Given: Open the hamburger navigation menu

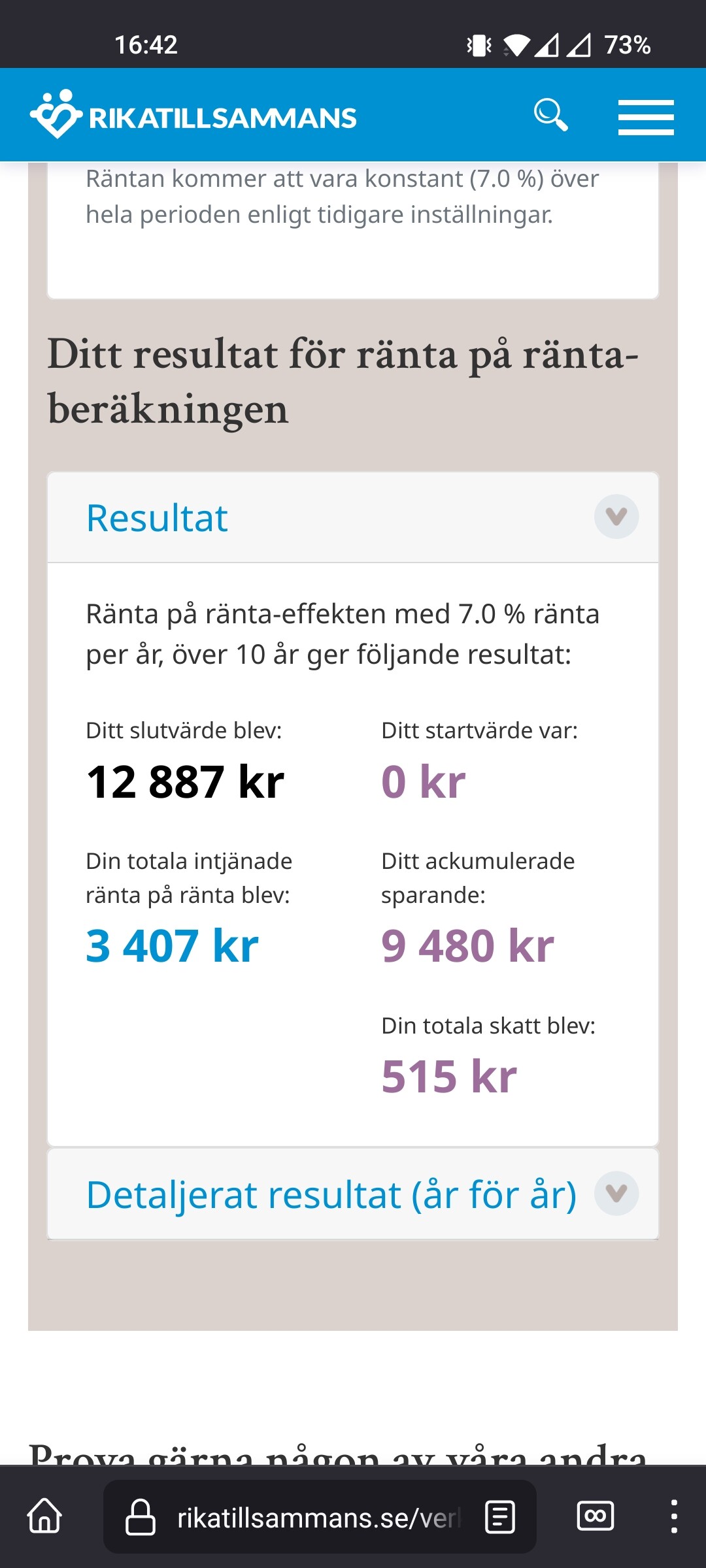Looking at the screenshot, I should pyautogui.click(x=646, y=118).
